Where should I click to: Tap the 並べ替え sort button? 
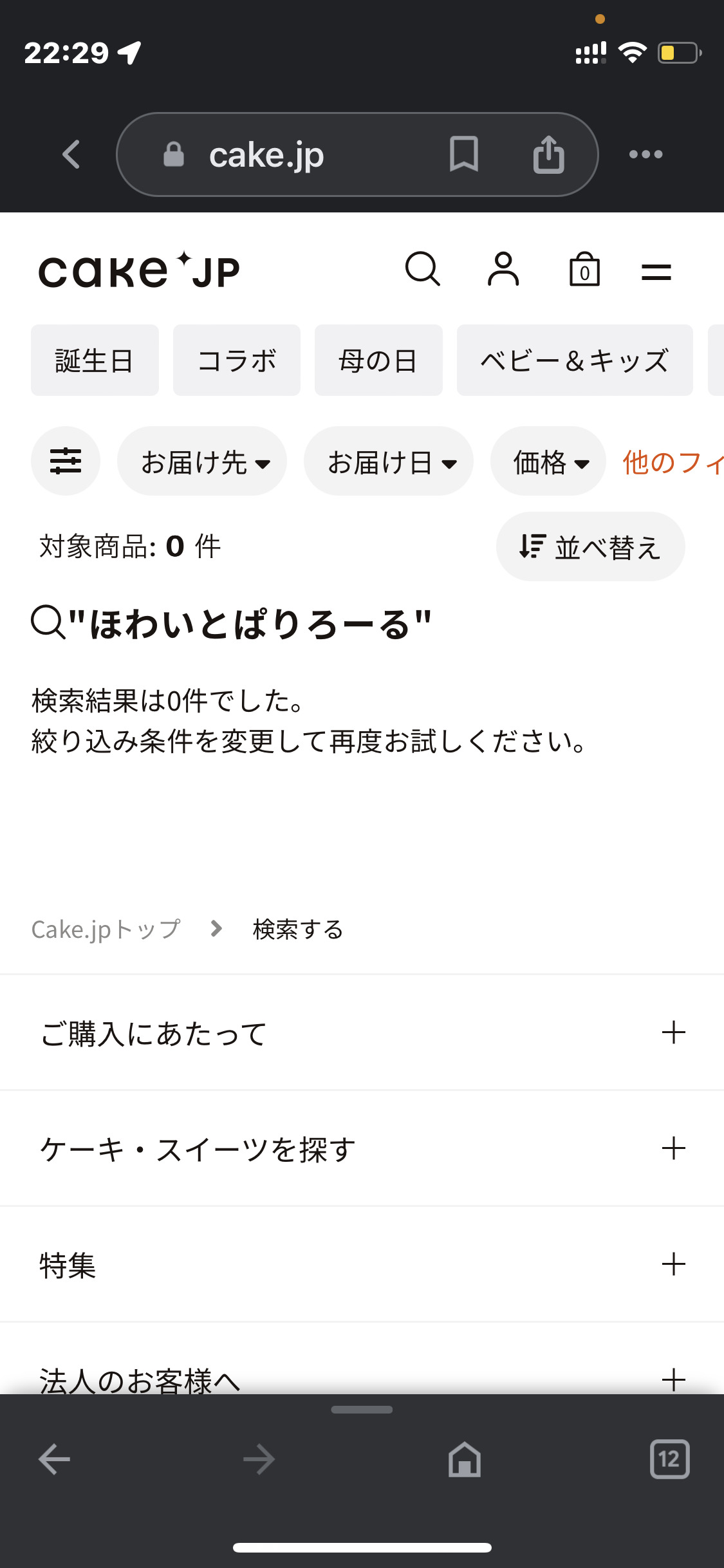[590, 546]
